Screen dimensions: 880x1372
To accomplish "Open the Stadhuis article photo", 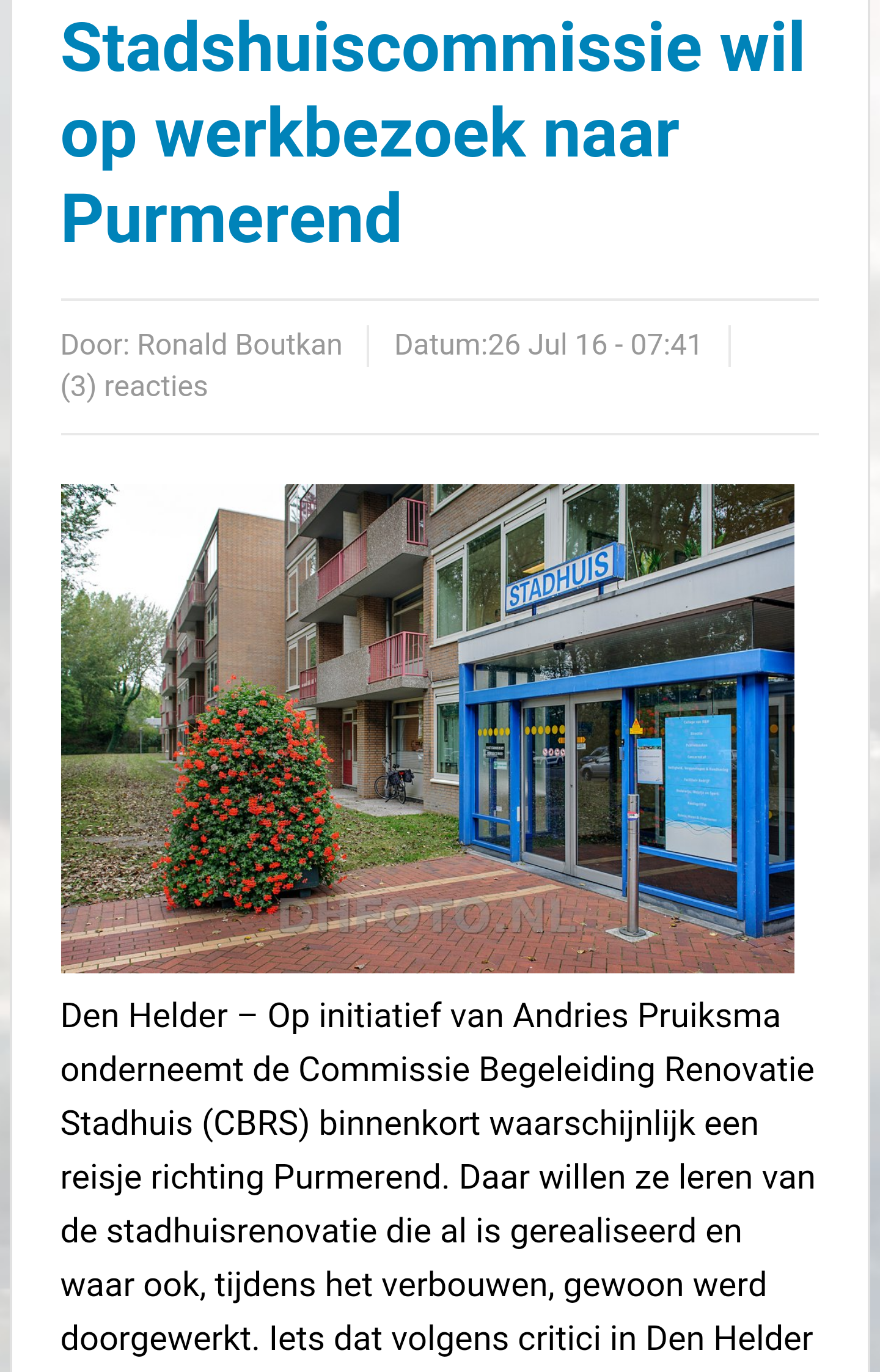I will click(x=428, y=728).
